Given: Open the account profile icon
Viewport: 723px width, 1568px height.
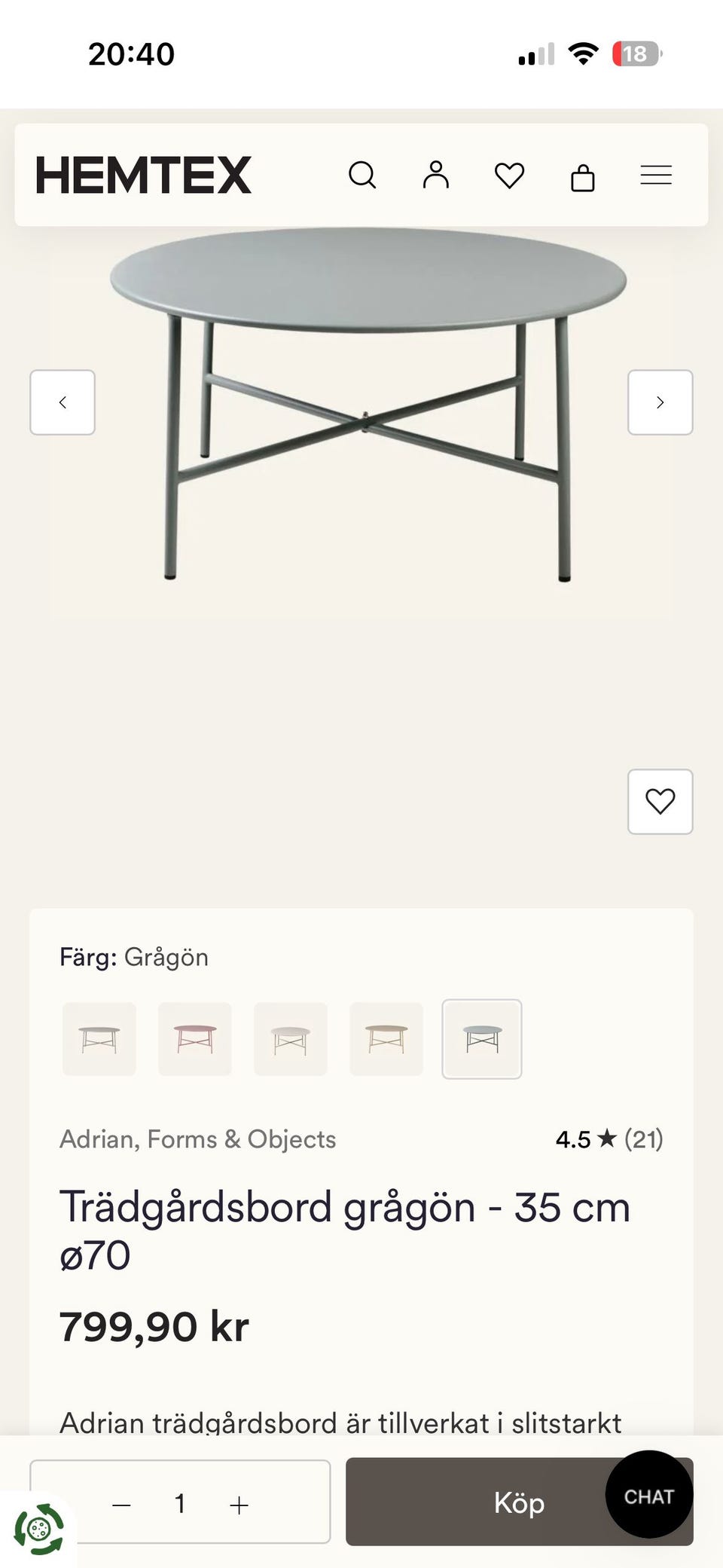Looking at the screenshot, I should point(436,175).
